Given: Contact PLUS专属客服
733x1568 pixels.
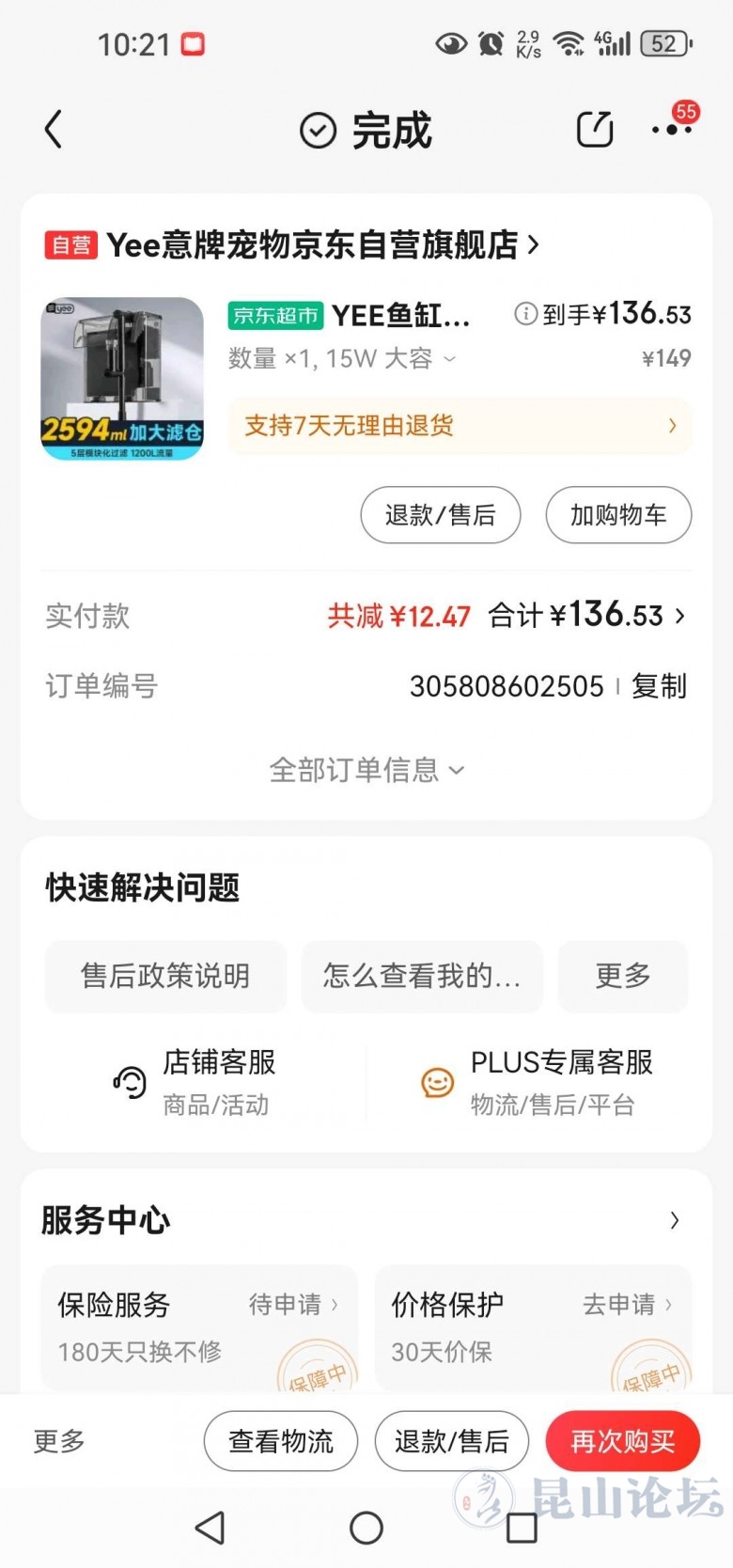Looking at the screenshot, I should click(537, 1082).
